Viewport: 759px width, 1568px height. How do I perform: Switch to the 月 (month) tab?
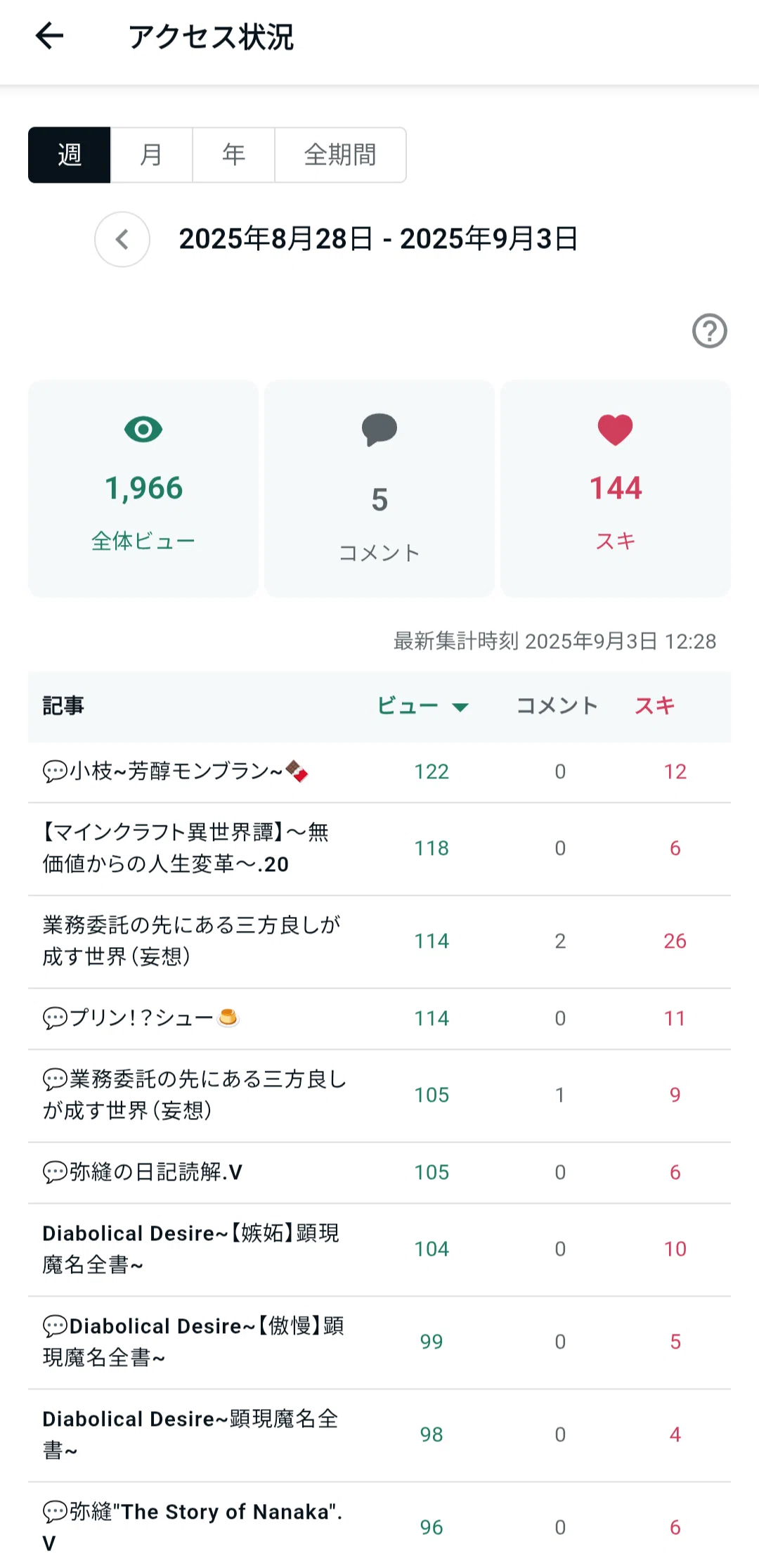click(151, 155)
